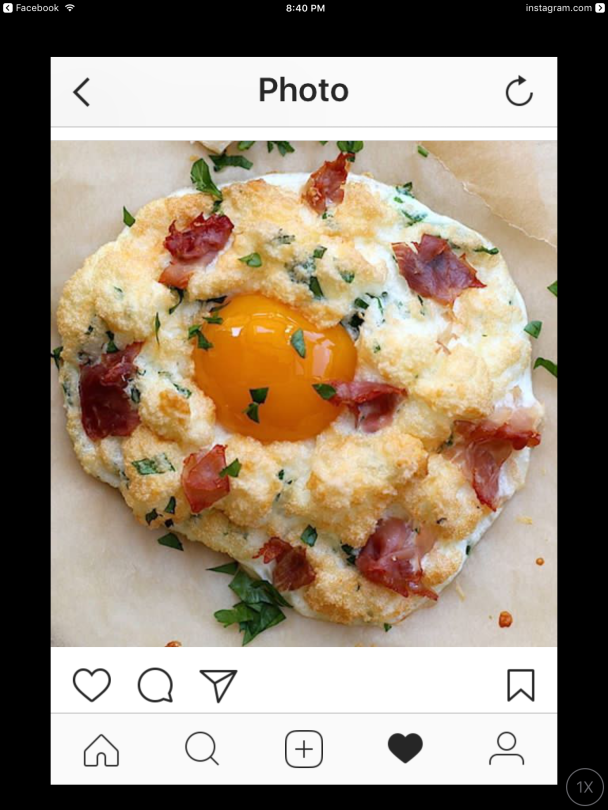Switch to the Home tab
The height and width of the screenshot is (810, 608).
101,748
